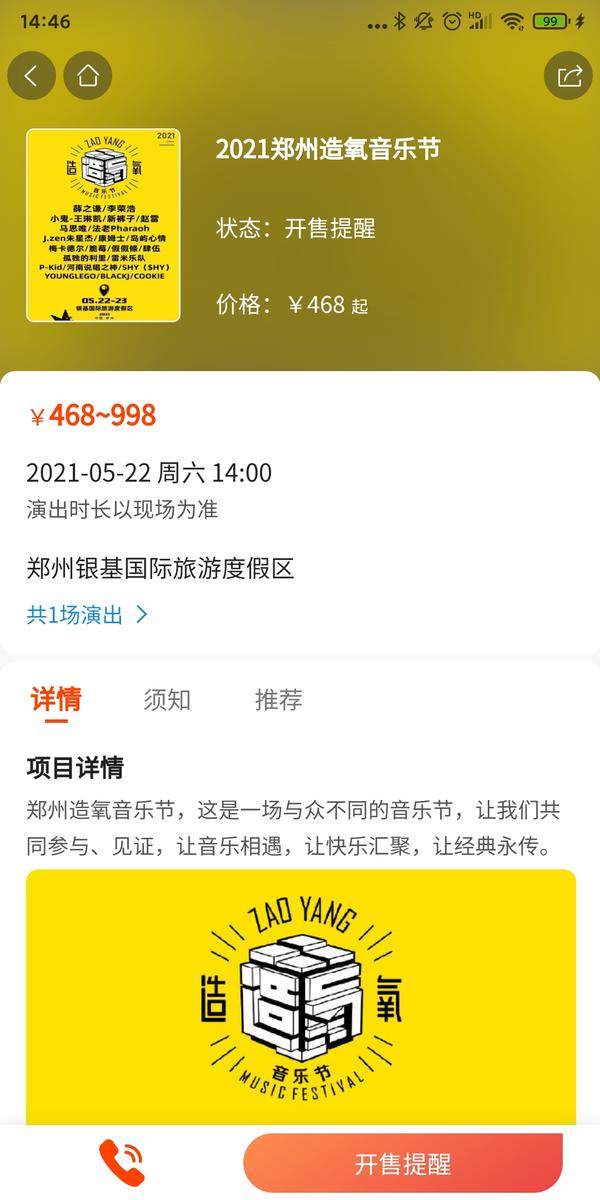Share this music festival event
Viewport: 600px width, 1200px height.
568,76
